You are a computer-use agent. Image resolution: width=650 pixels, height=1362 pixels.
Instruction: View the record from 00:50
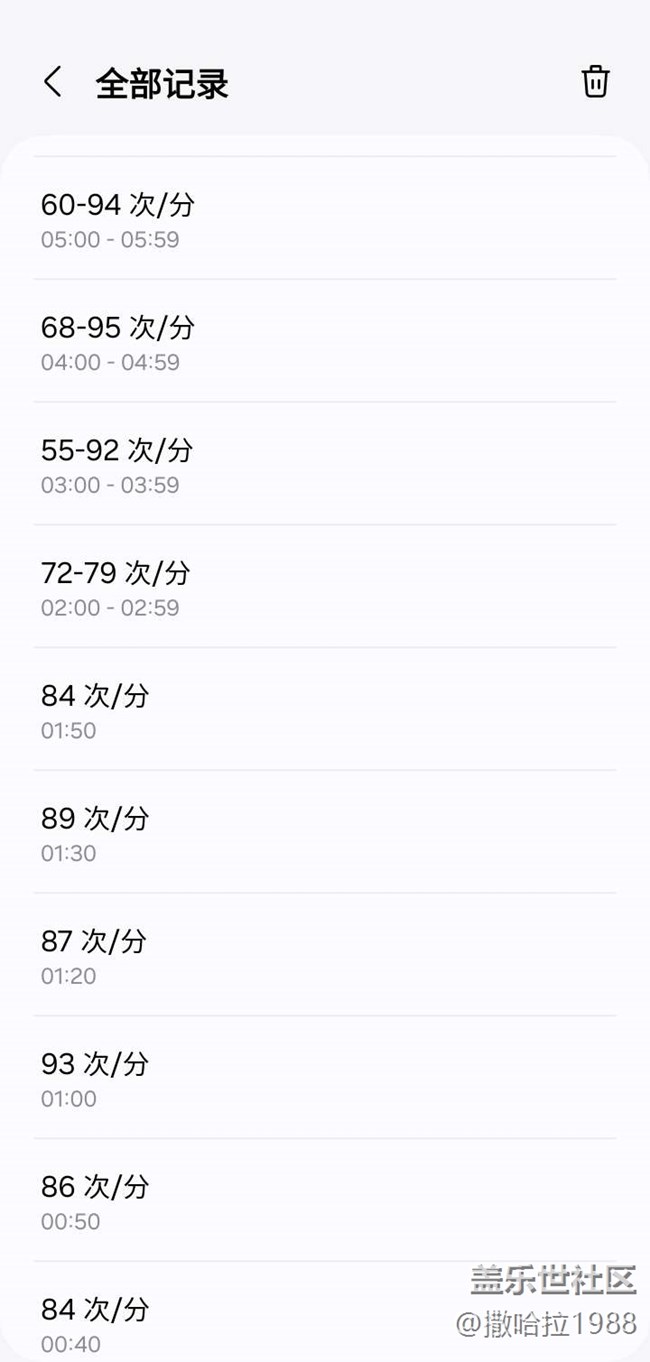tap(324, 1201)
